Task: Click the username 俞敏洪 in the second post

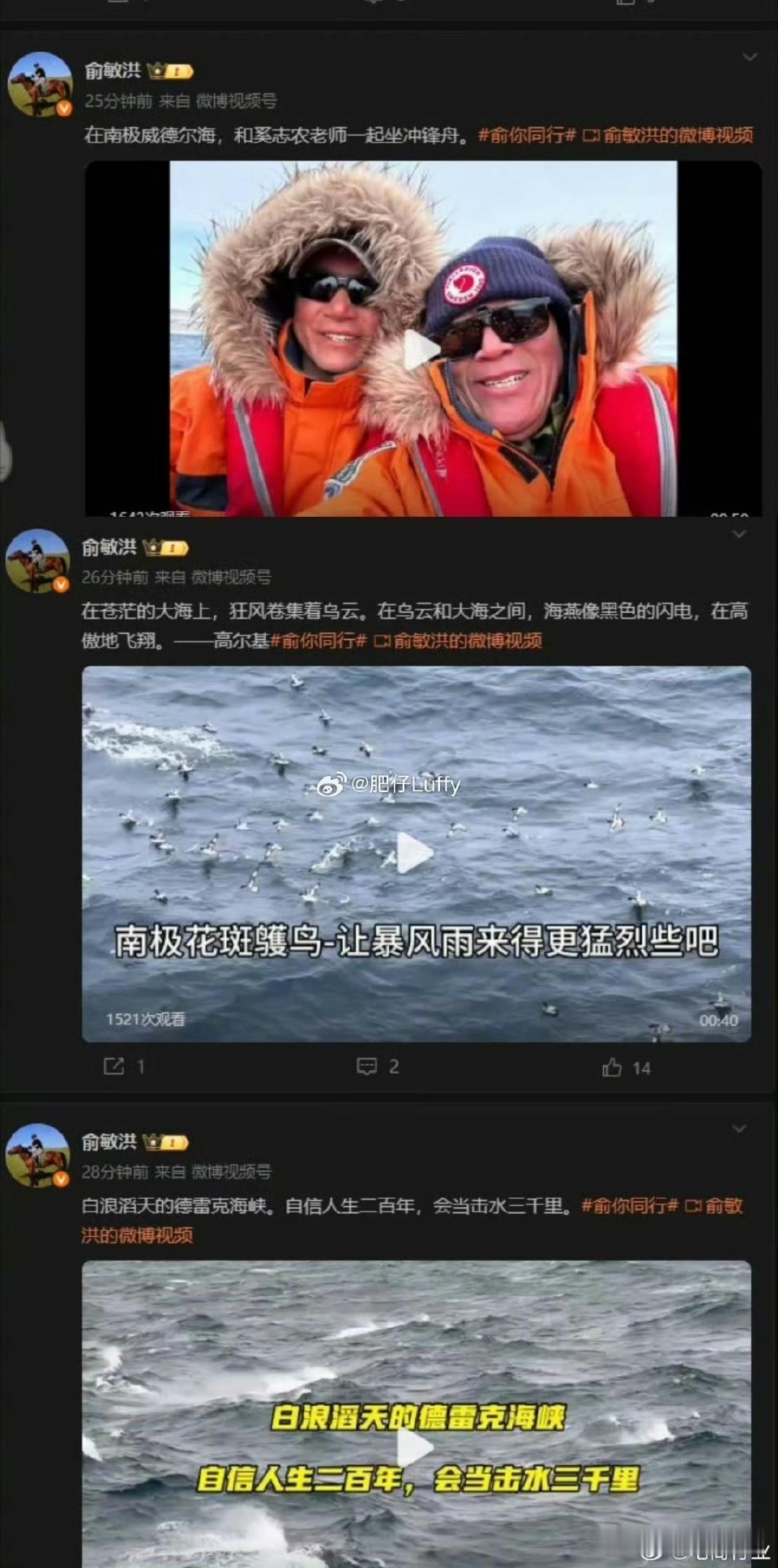Action: (109, 547)
